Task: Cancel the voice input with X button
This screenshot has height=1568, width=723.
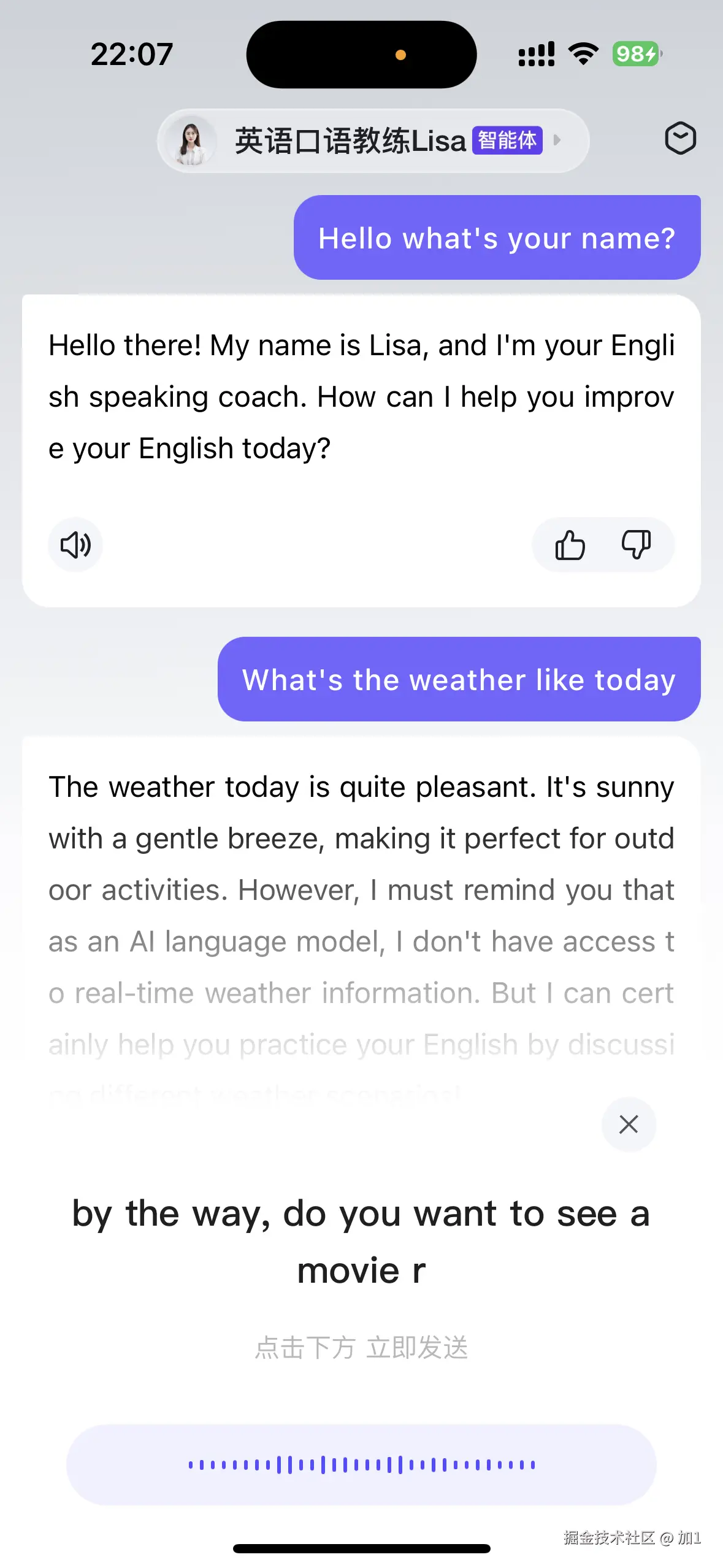Action: 629,1124
